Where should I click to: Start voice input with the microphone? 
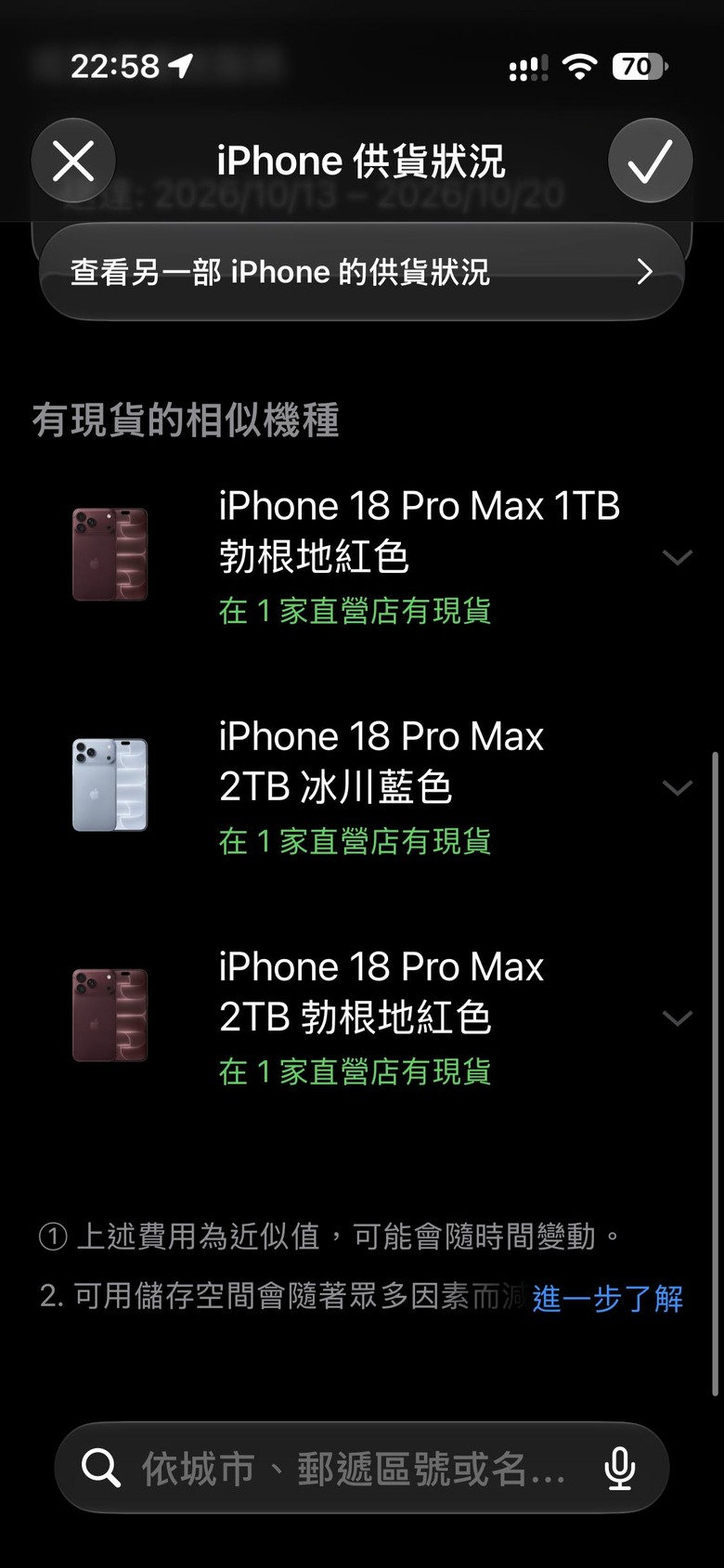(619, 1468)
